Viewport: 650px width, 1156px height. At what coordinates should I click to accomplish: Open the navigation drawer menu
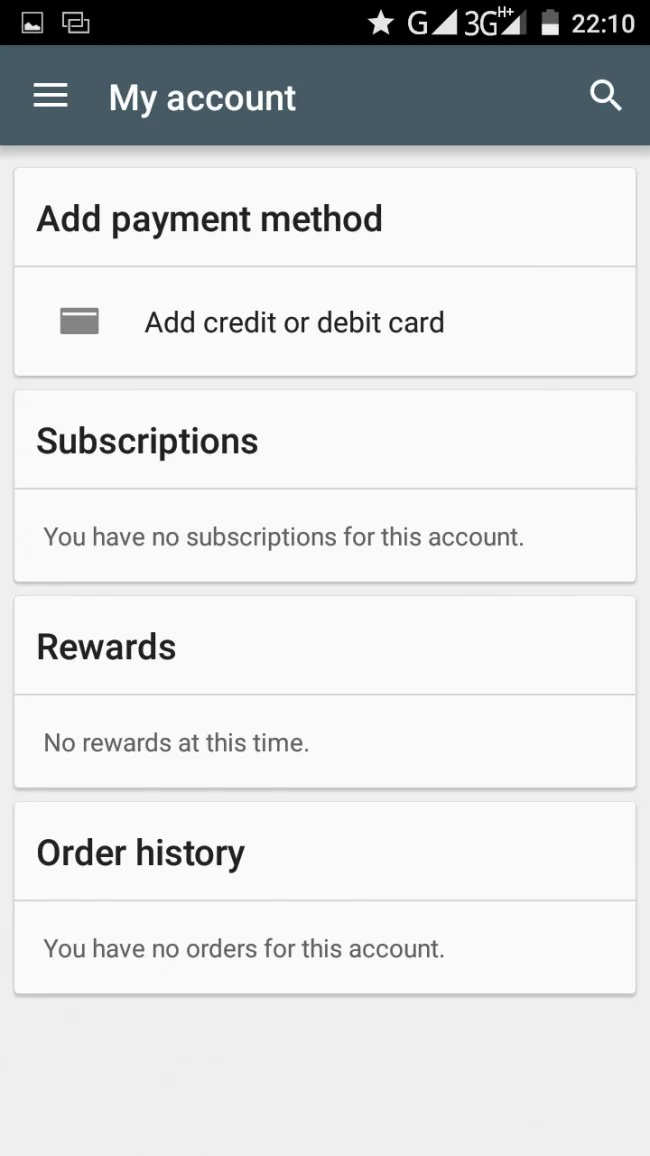(50, 96)
